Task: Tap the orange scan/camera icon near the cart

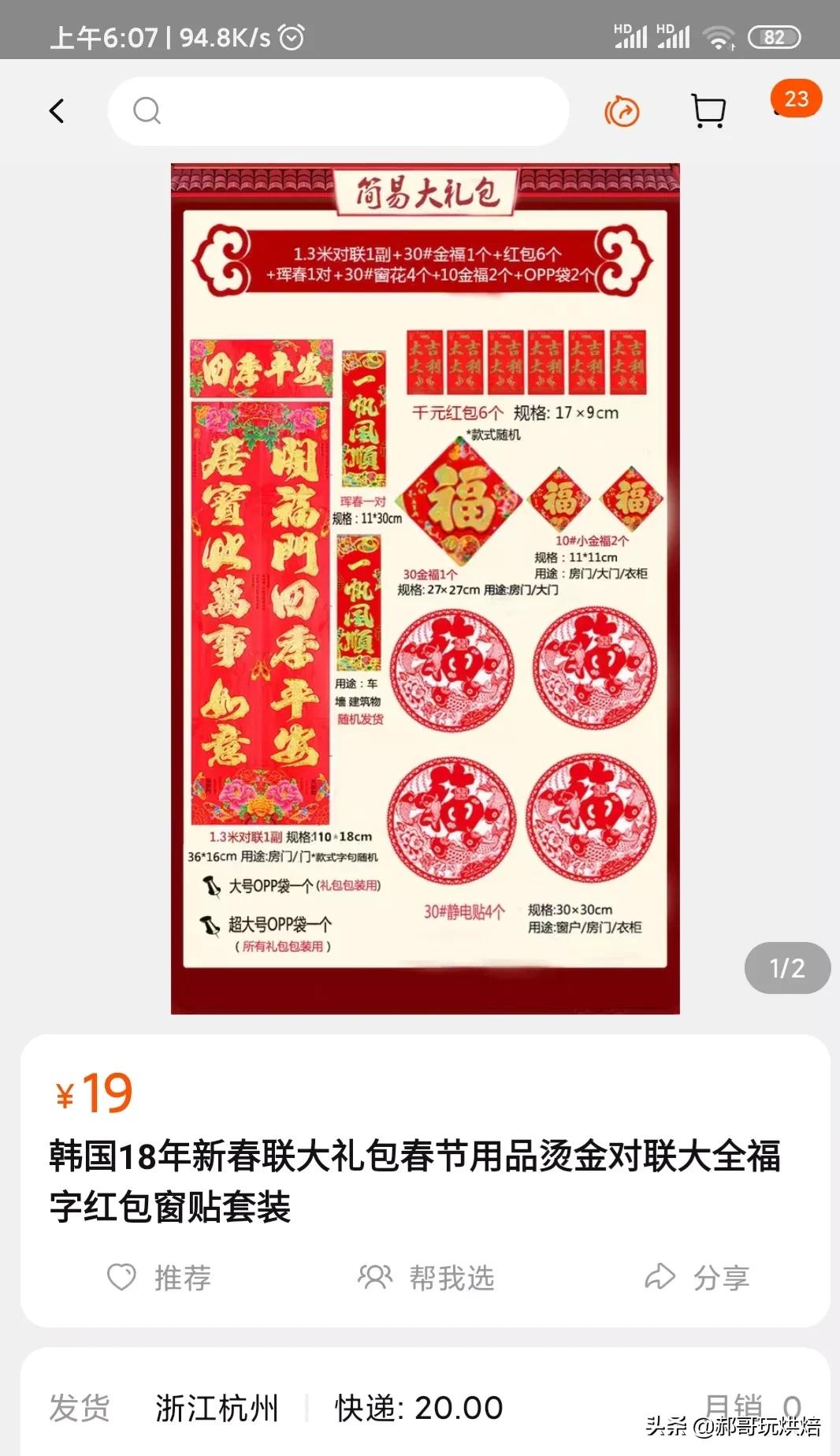Action: click(622, 111)
